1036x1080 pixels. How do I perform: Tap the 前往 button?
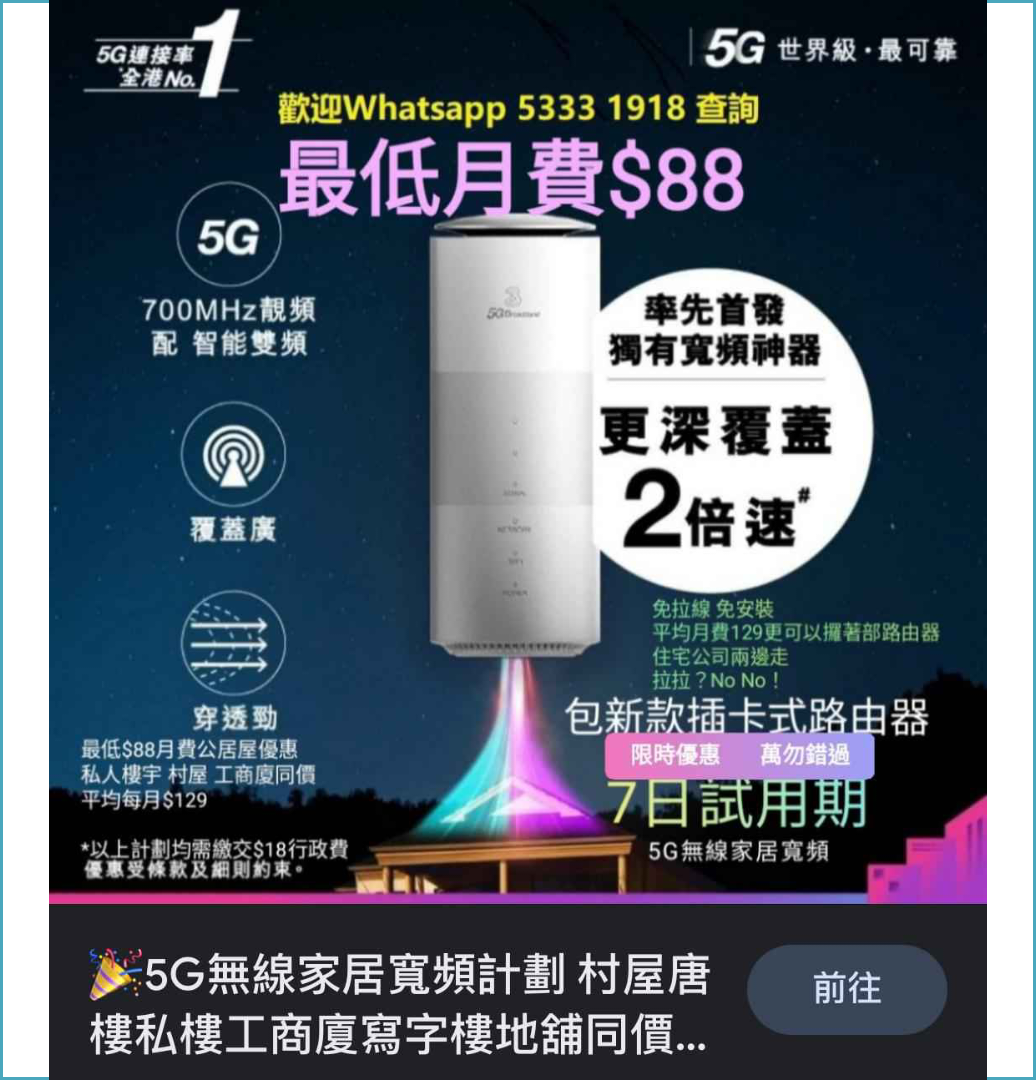click(846, 989)
